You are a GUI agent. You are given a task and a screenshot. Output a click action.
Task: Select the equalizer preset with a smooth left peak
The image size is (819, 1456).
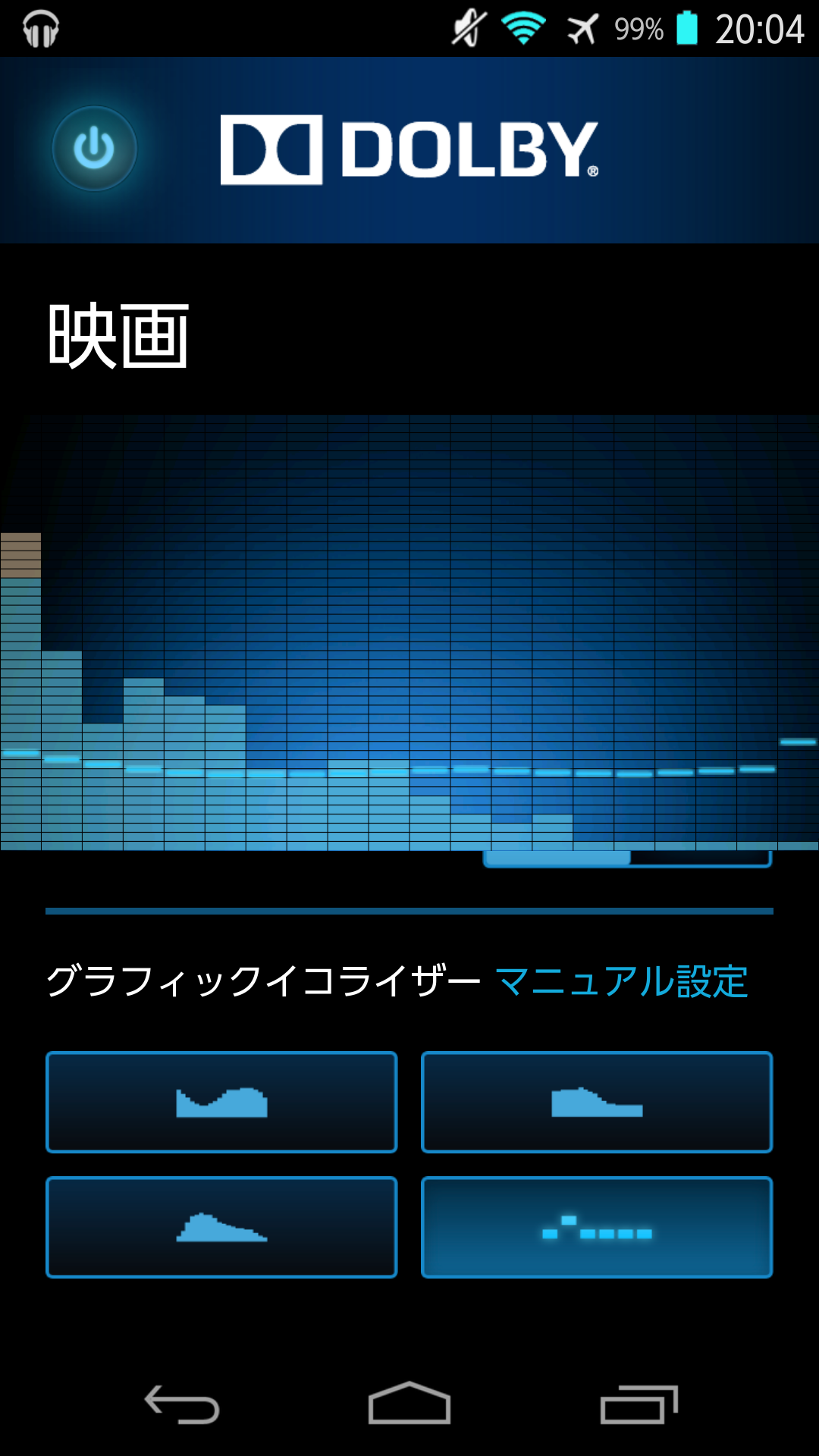click(x=221, y=1227)
